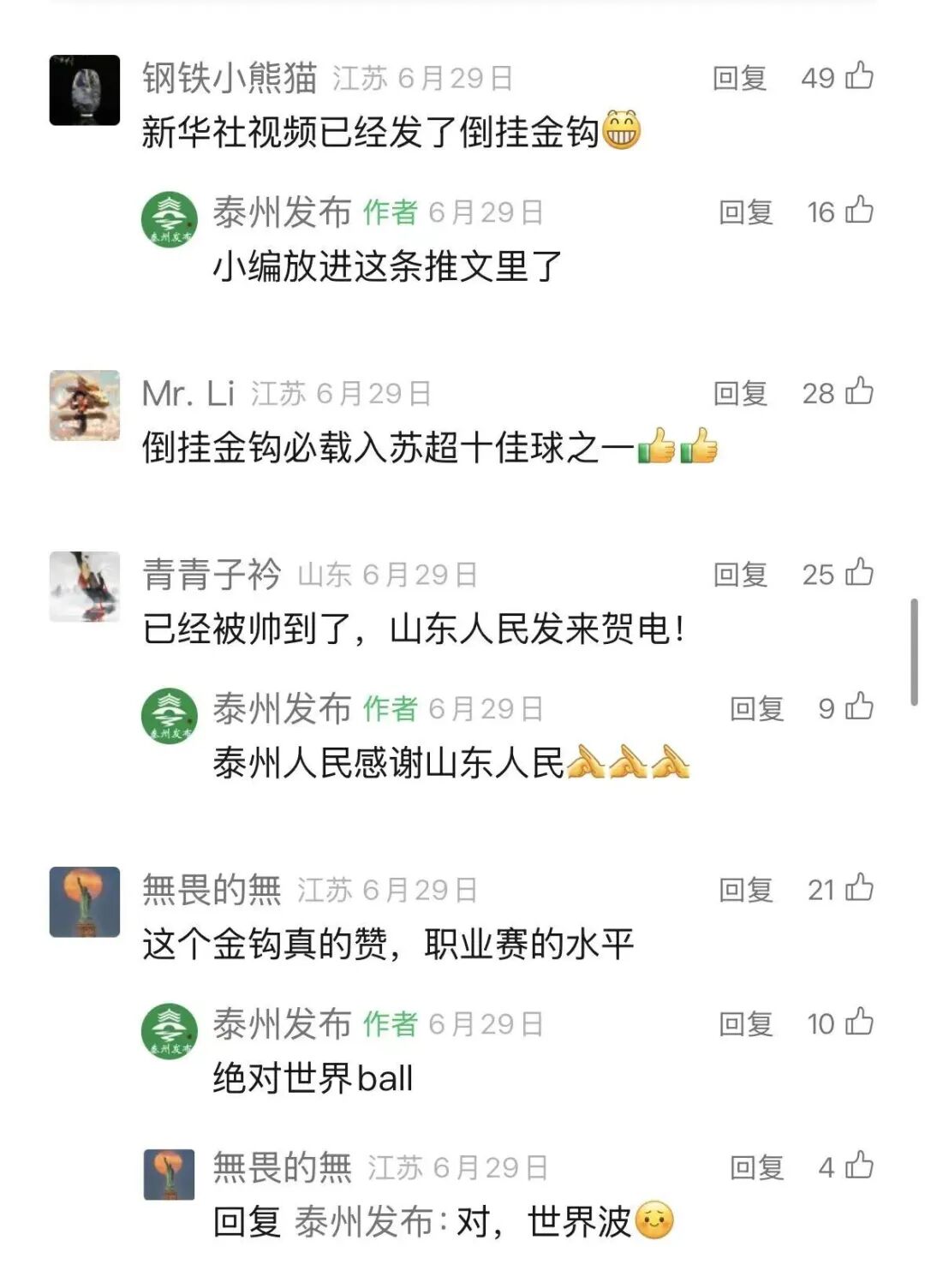
Task: Like the 对，世界波 reply
Action: click(x=859, y=1166)
